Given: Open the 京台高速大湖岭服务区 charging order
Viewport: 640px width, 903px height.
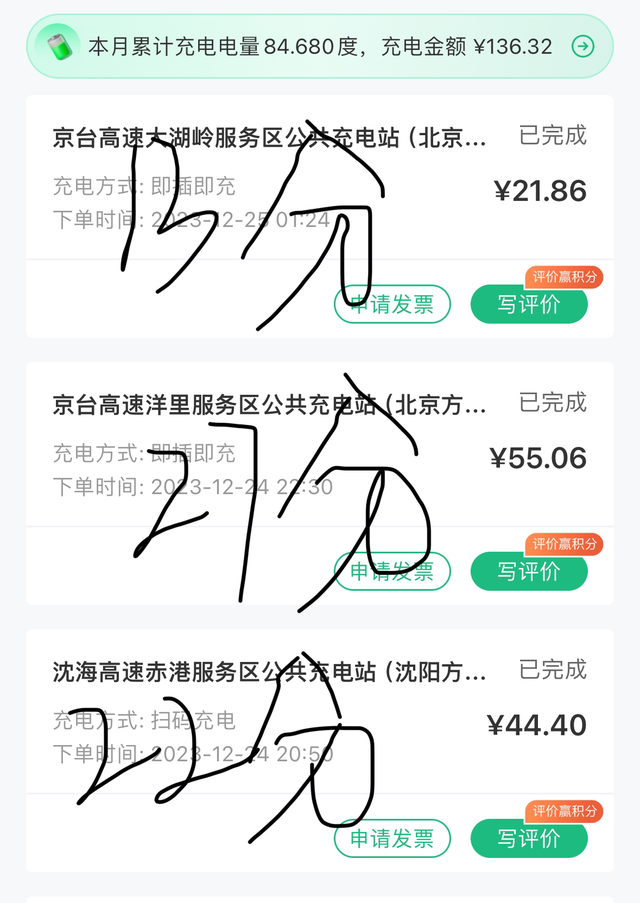Looking at the screenshot, I should click(x=270, y=138).
